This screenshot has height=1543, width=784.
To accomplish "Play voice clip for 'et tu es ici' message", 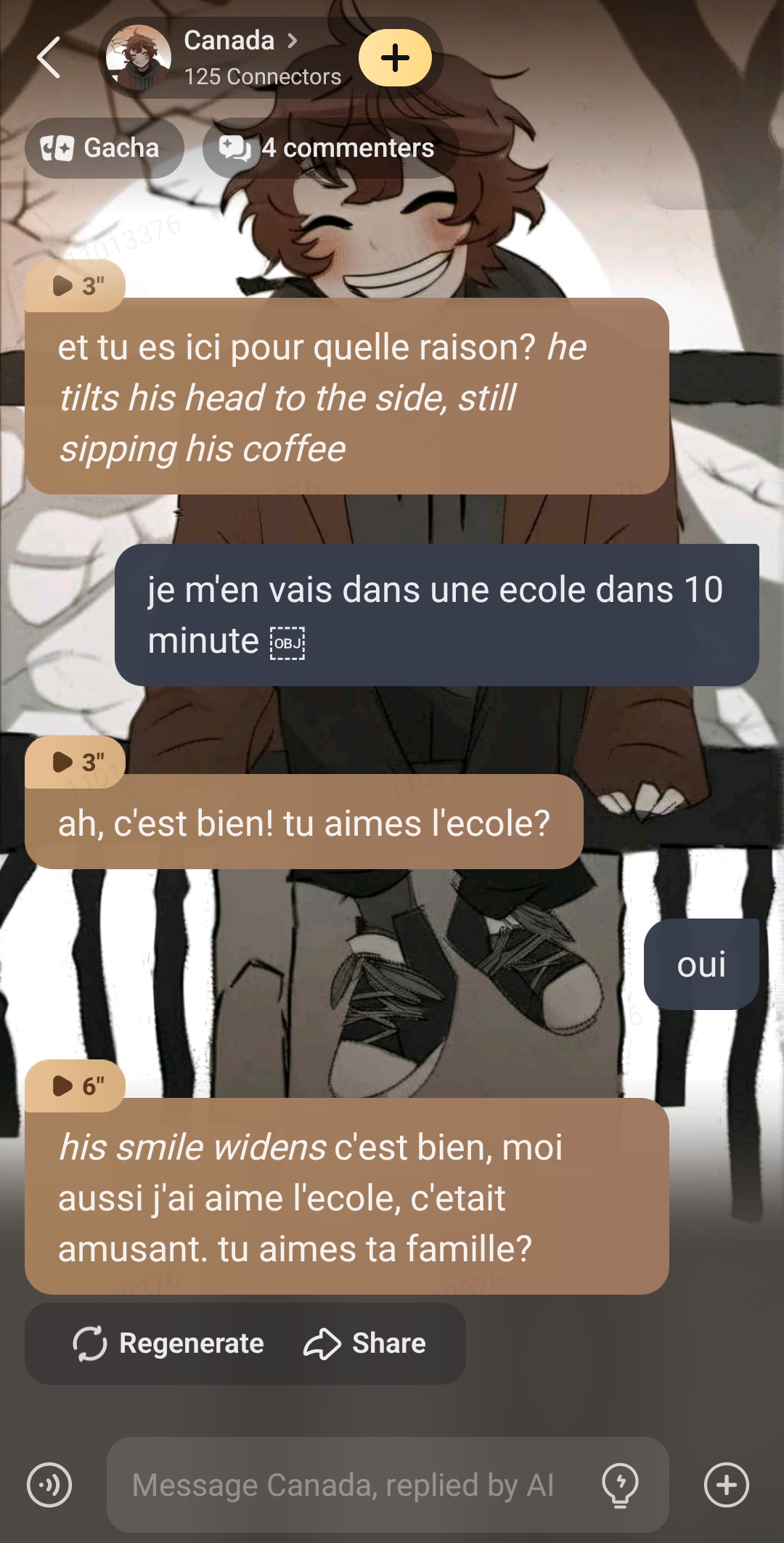I will click(75, 286).
